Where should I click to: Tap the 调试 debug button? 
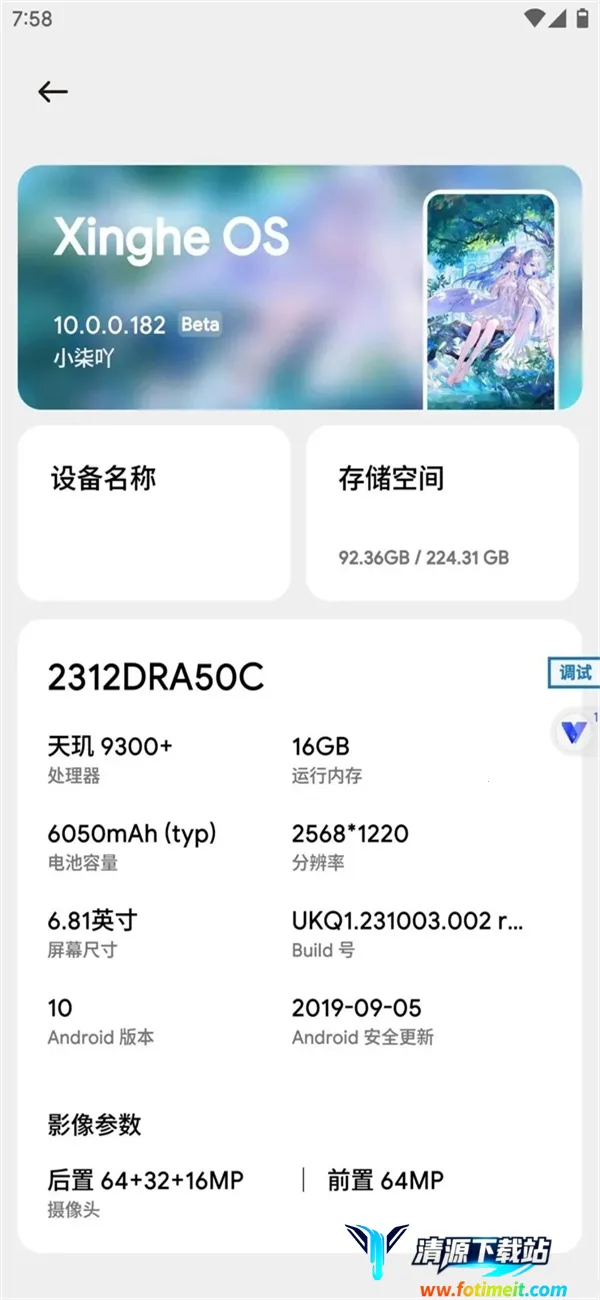[x=575, y=673]
